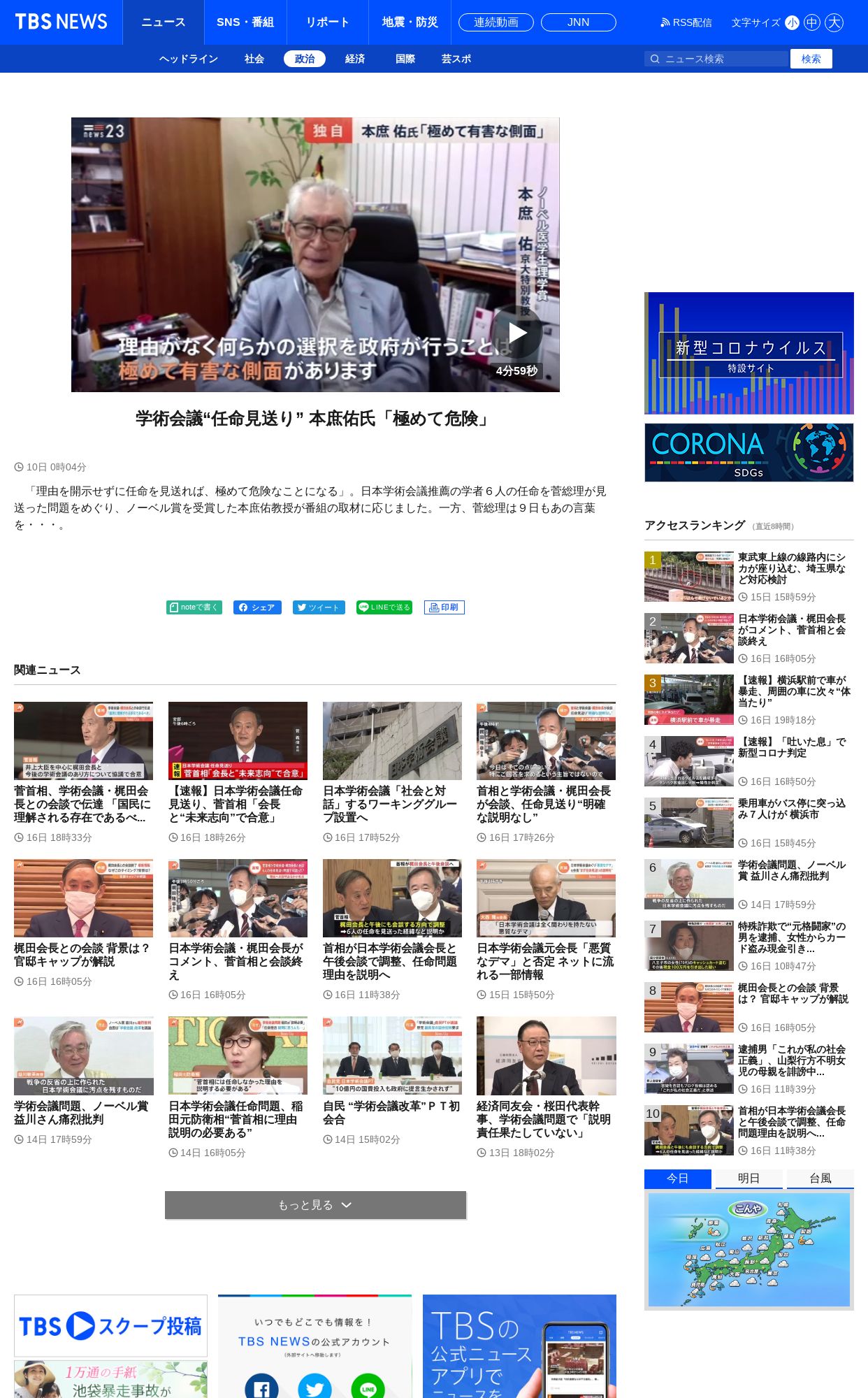Open the 新型コロナウイルス特設サイト banner
The image size is (868, 1398).
pos(749,353)
